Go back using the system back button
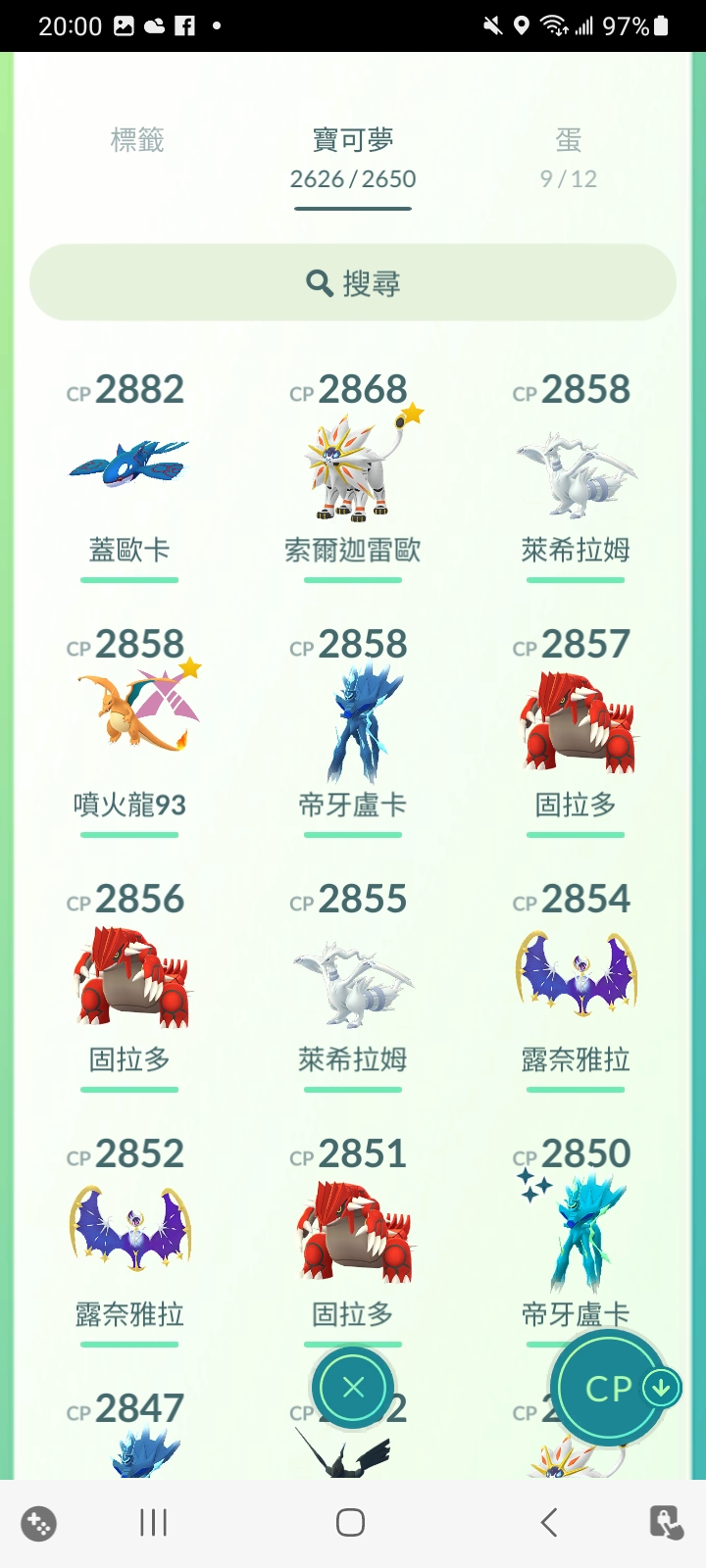706x1568 pixels. click(x=549, y=1522)
